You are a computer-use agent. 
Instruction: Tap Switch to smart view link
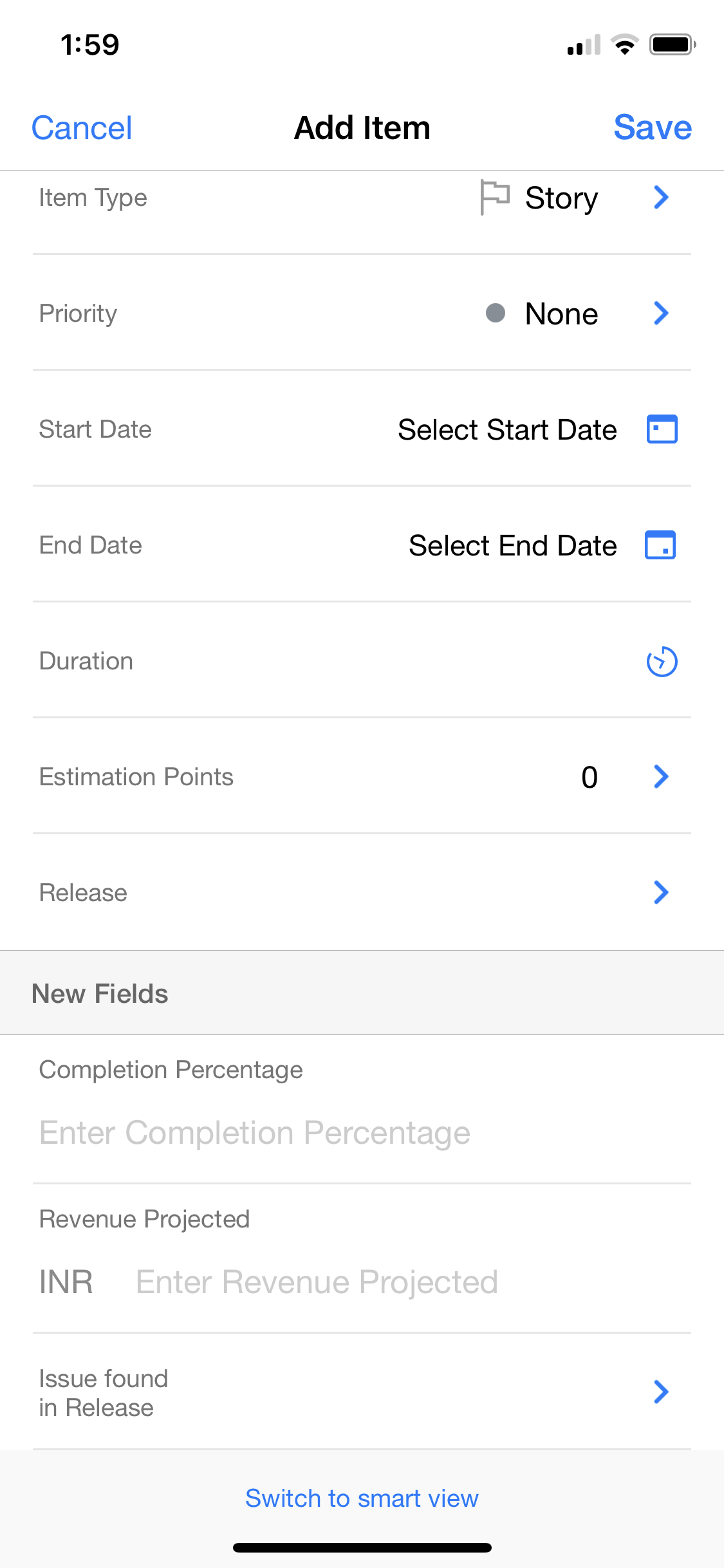[x=362, y=1498]
